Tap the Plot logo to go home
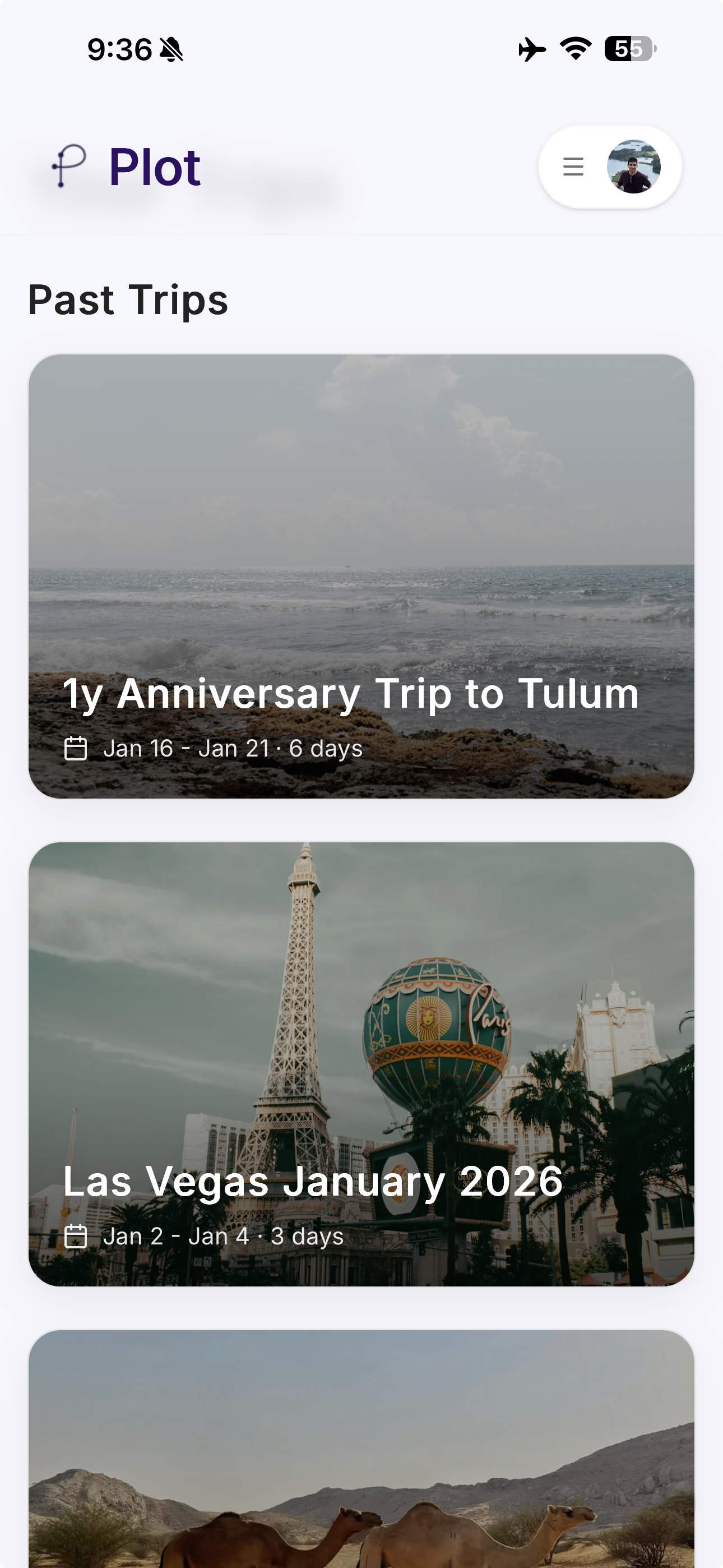Viewport: 723px width, 1568px height. [x=127, y=167]
